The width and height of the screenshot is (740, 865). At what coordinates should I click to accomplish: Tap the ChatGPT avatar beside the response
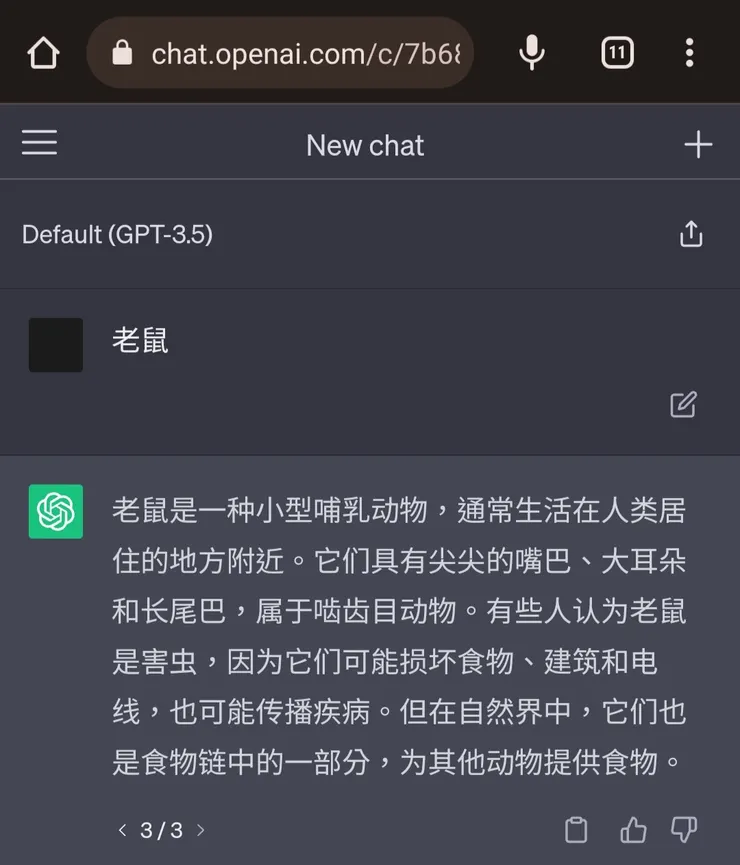56,512
